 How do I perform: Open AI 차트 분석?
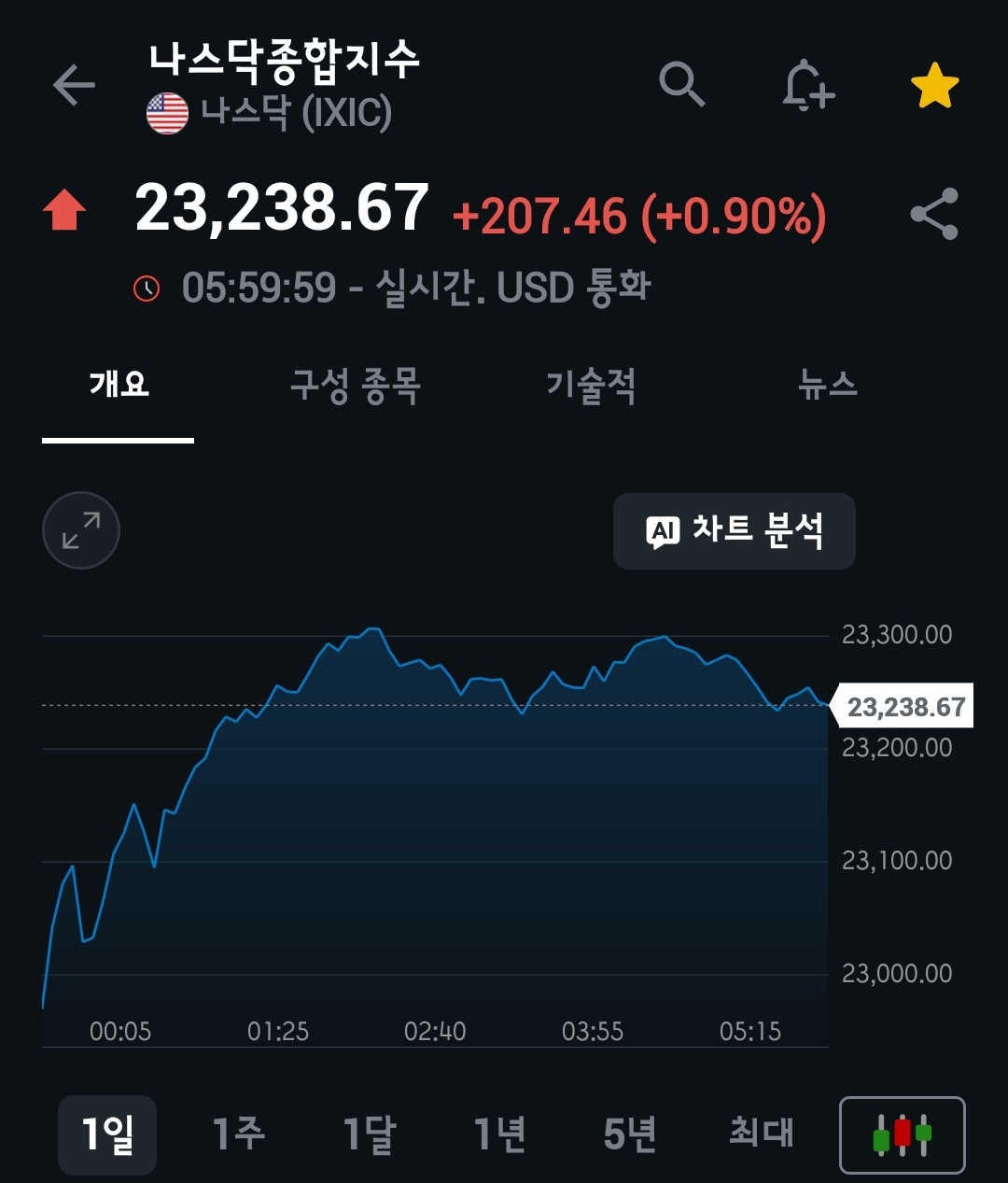tap(735, 531)
